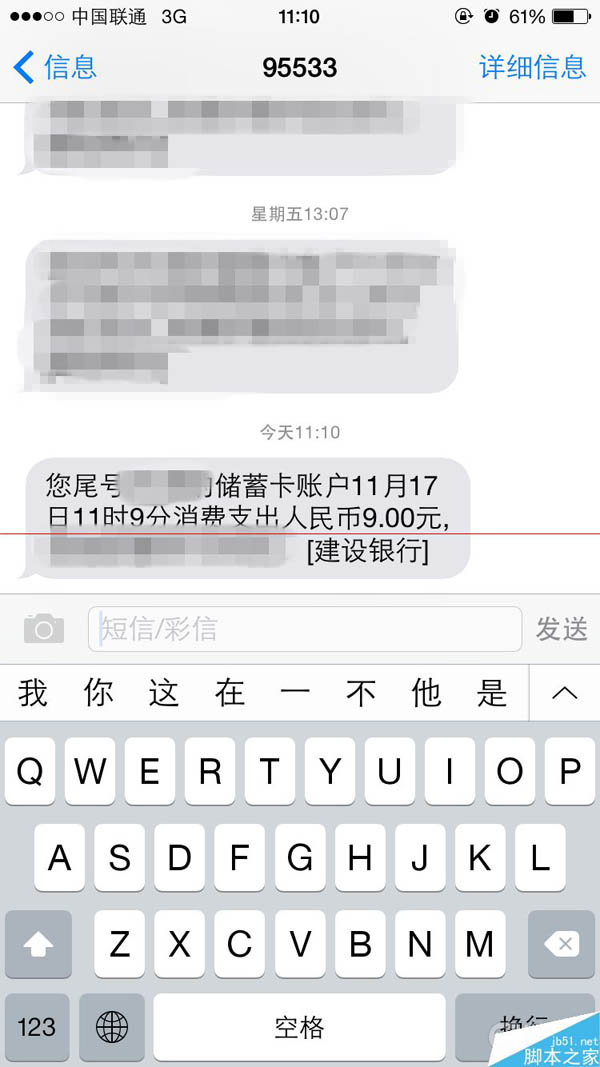The width and height of the screenshot is (600, 1067).
Task: Go back to the 信息 list
Action: coord(55,67)
